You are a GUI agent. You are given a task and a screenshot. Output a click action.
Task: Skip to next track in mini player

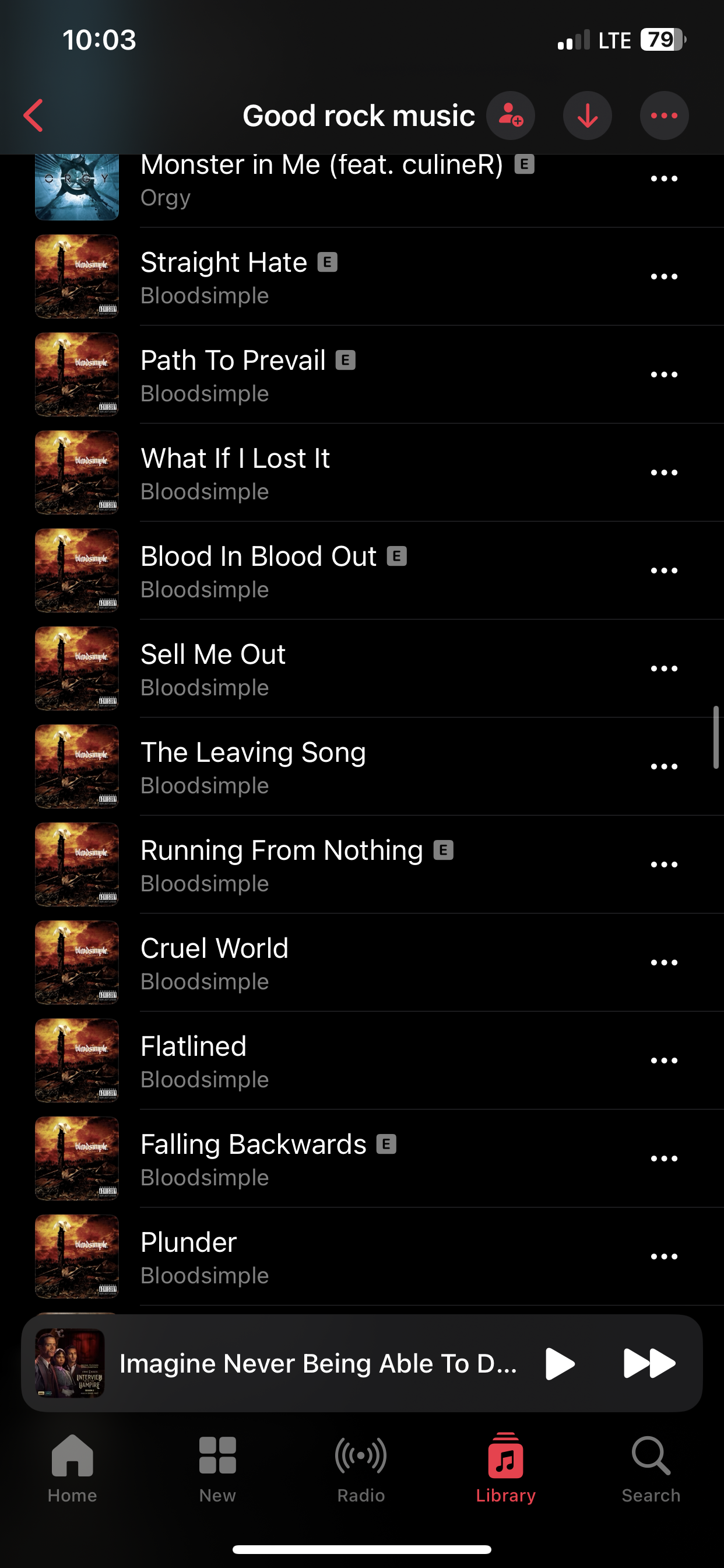pyautogui.click(x=649, y=1363)
